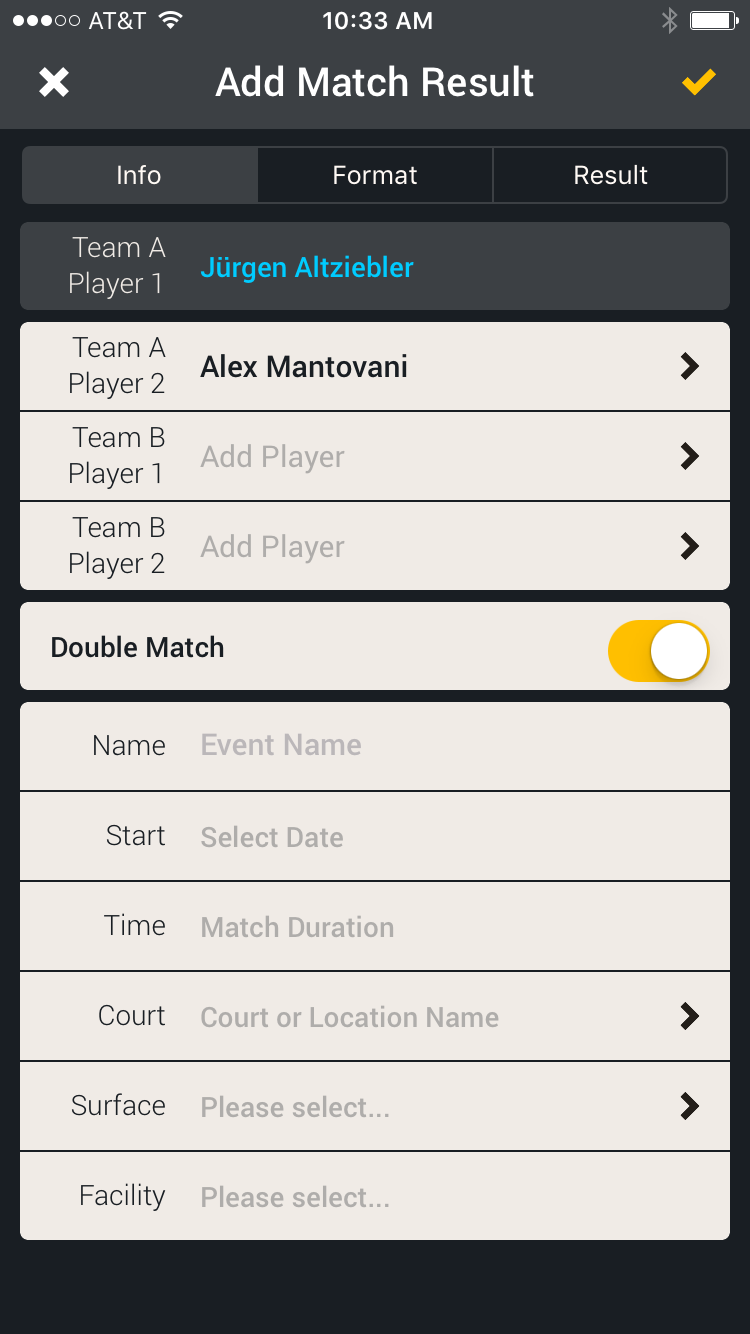Screen dimensions: 750x1334
Task: Pick a Surface type
Action: tap(440, 1106)
